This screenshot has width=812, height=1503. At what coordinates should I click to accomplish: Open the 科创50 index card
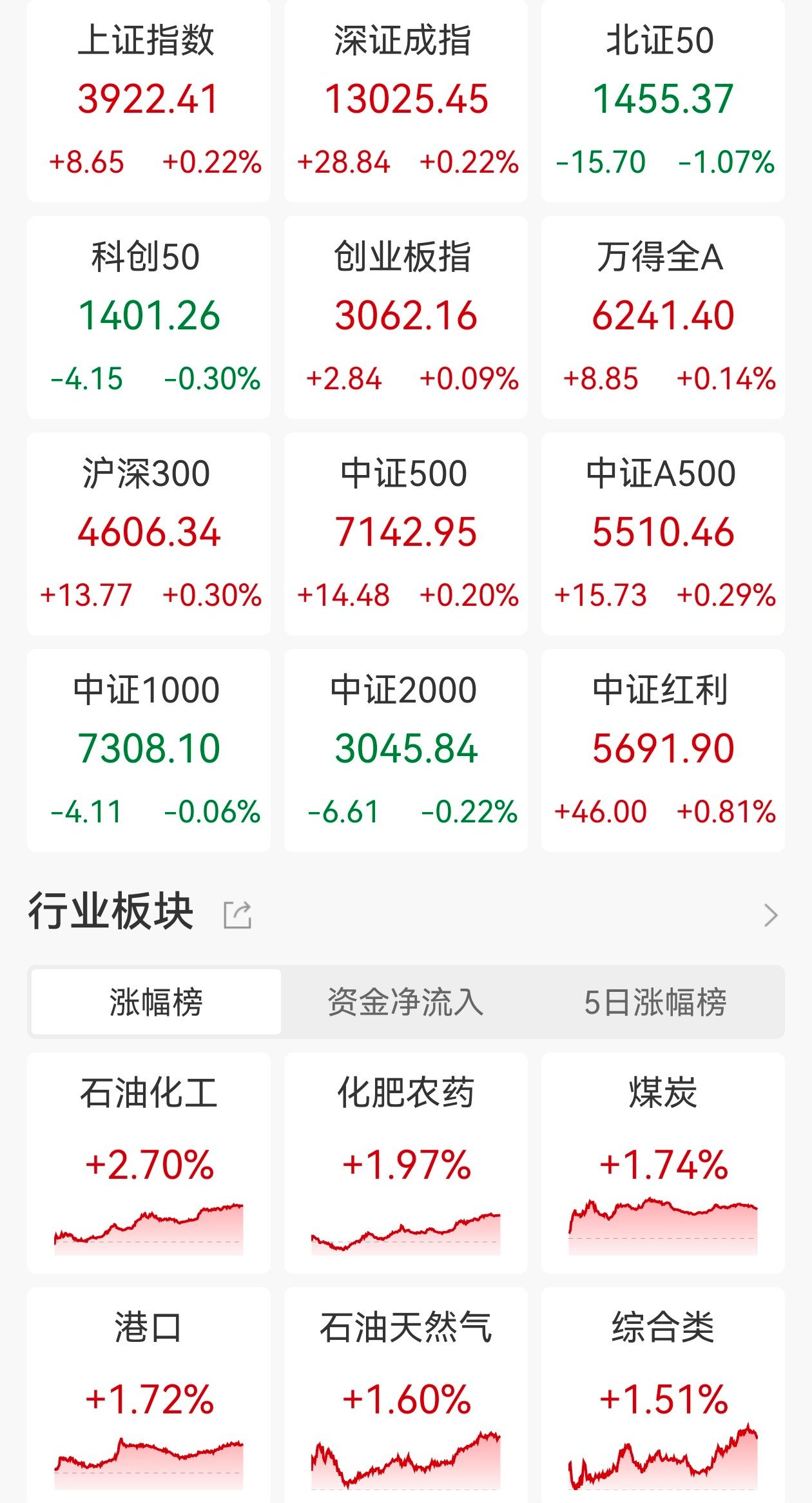[148, 317]
